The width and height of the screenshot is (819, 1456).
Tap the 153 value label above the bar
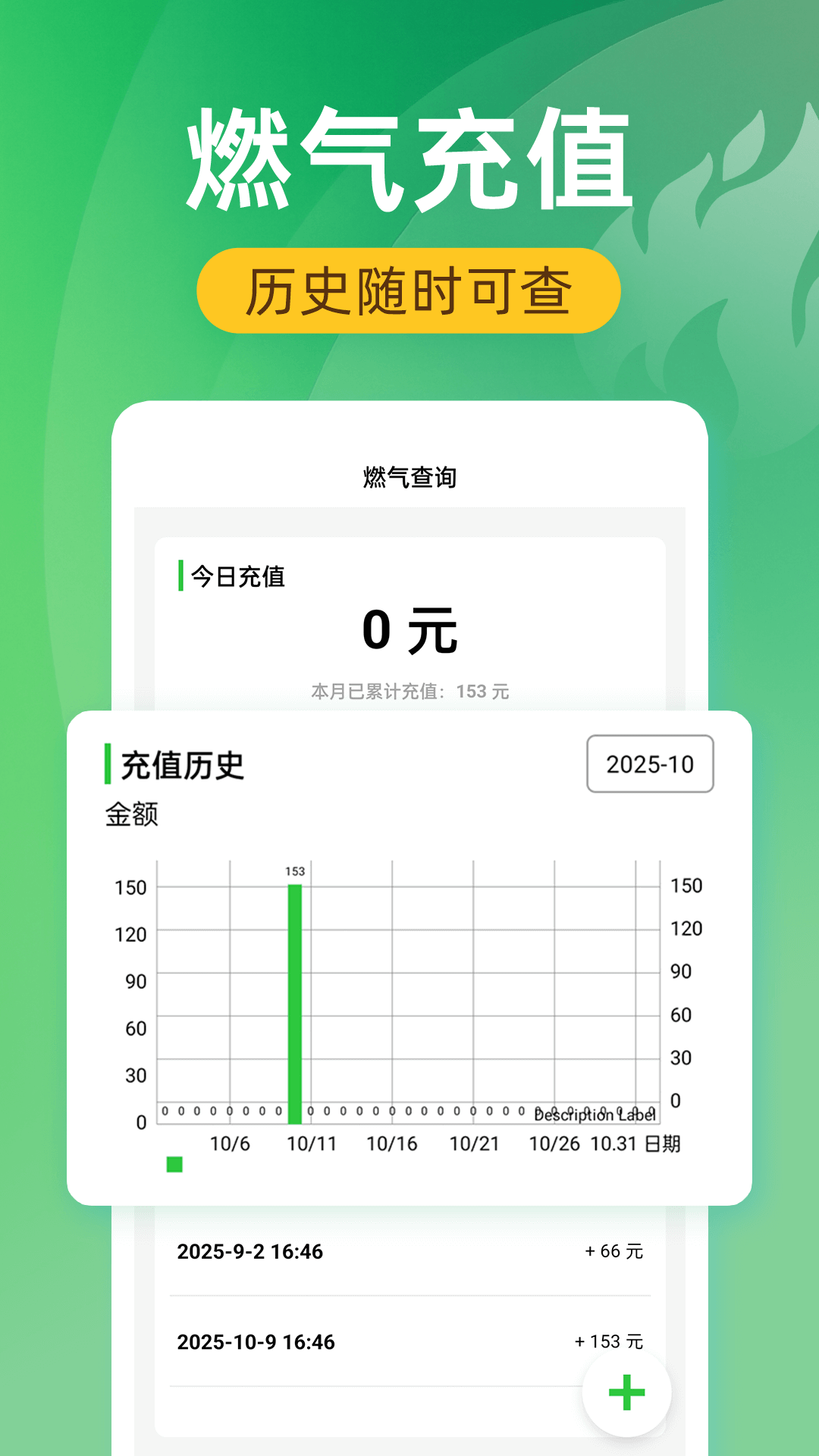[294, 872]
